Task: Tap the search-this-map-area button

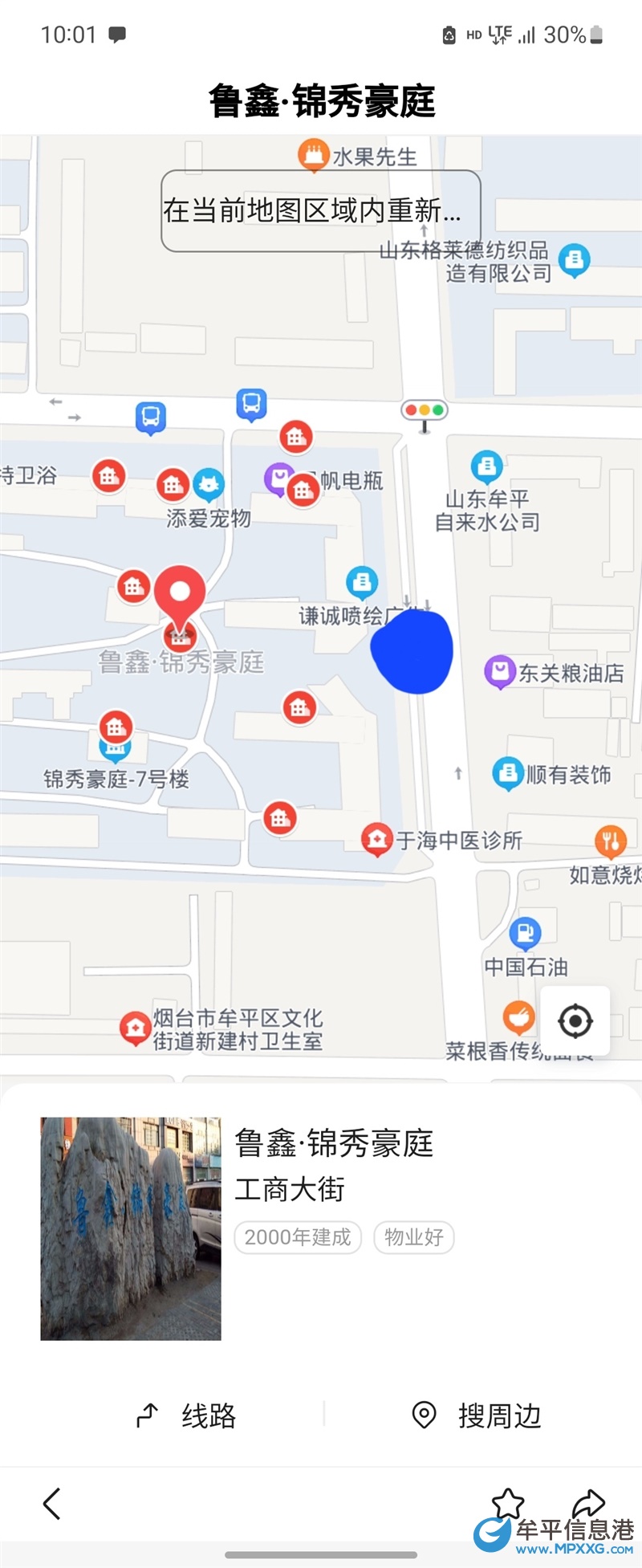Action: tap(321, 210)
